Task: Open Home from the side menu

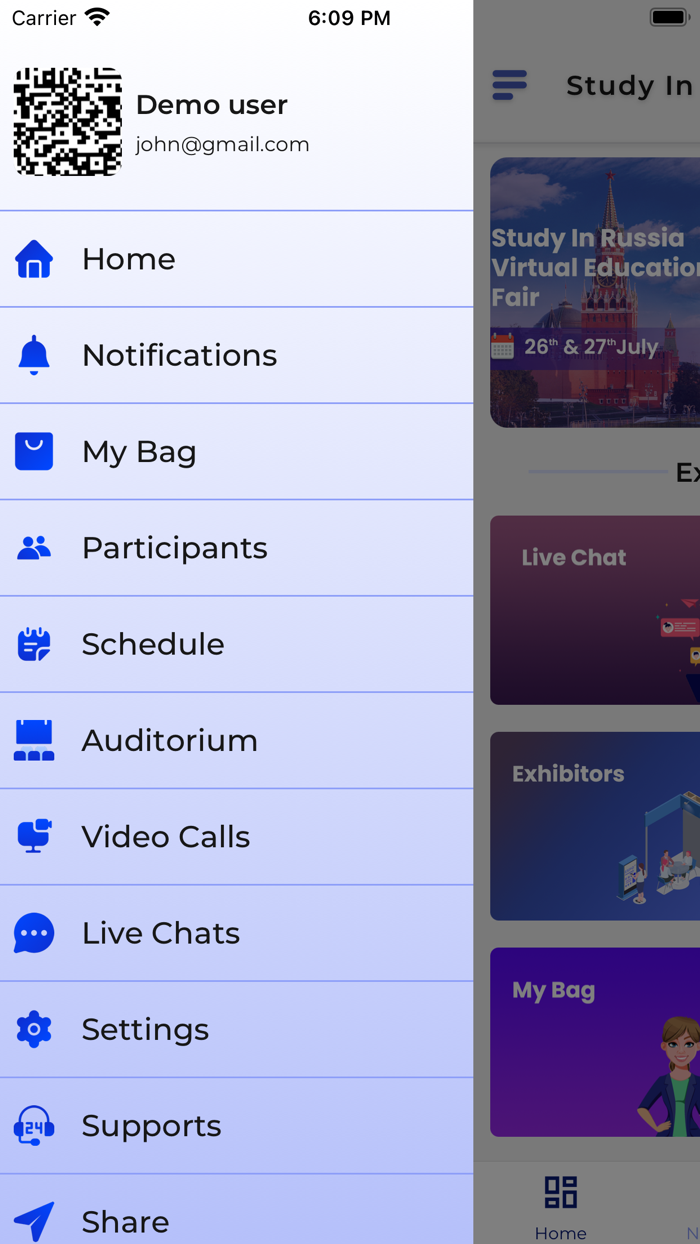Action: pyautogui.click(x=236, y=259)
